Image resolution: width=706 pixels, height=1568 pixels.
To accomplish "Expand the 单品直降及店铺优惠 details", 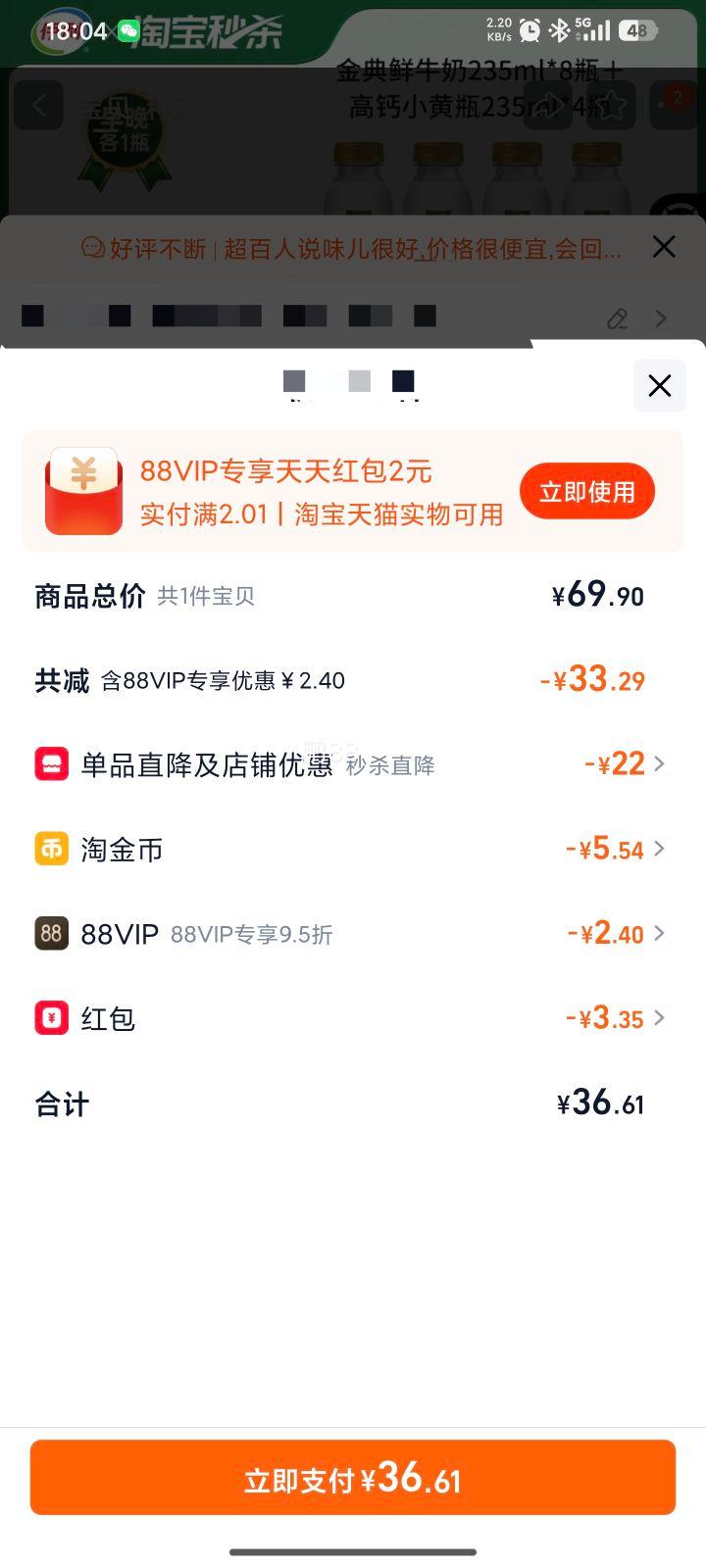I will click(x=659, y=763).
